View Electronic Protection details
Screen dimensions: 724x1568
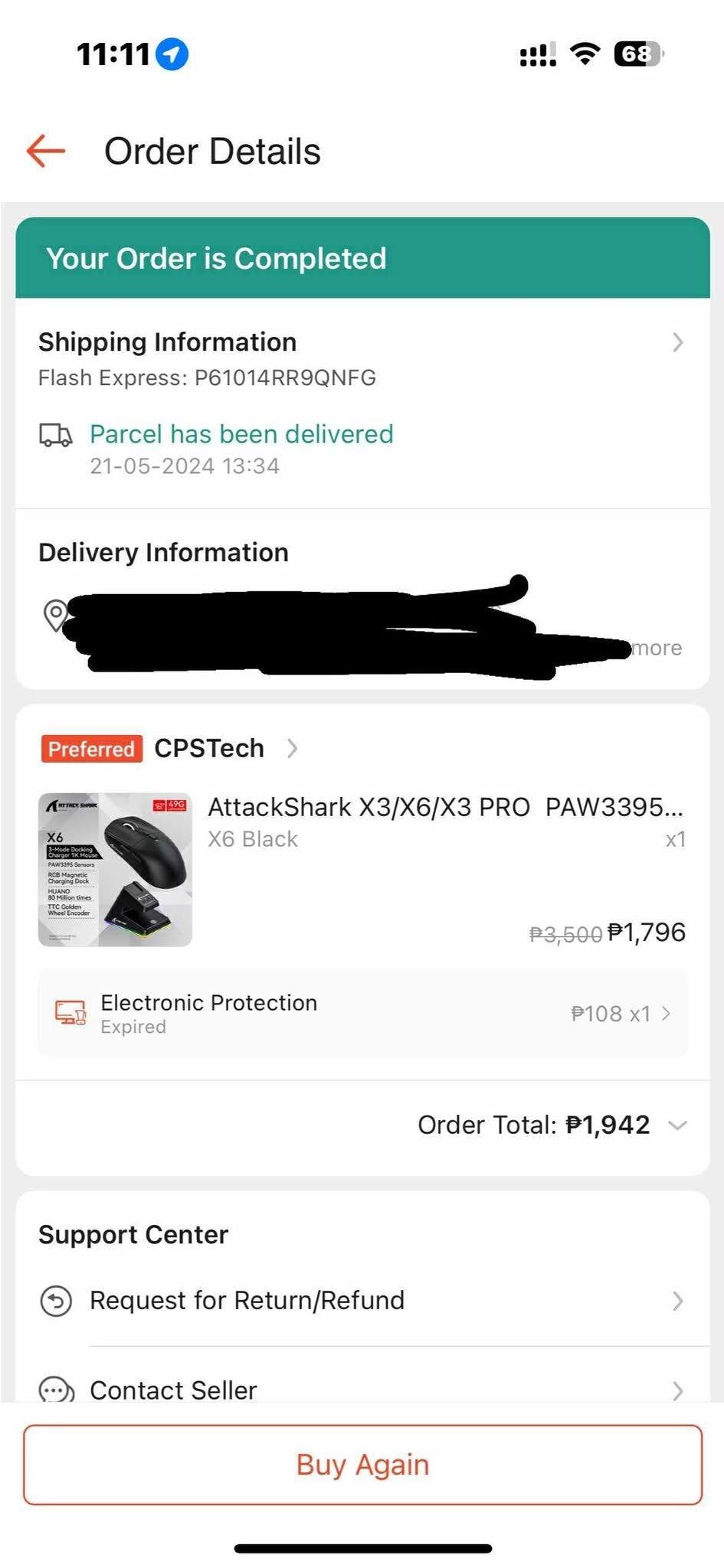(x=362, y=1014)
